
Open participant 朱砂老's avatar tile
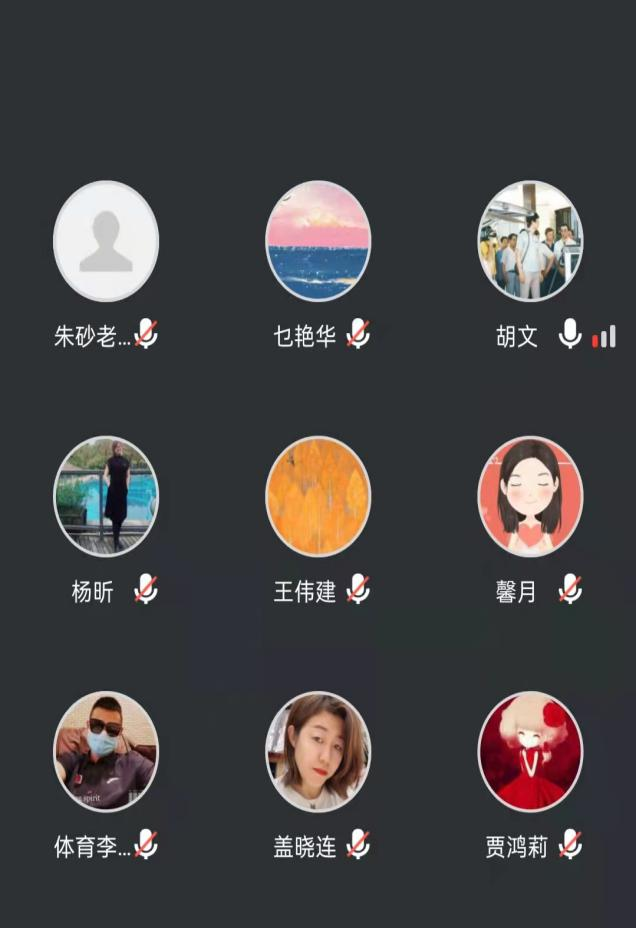[106, 241]
